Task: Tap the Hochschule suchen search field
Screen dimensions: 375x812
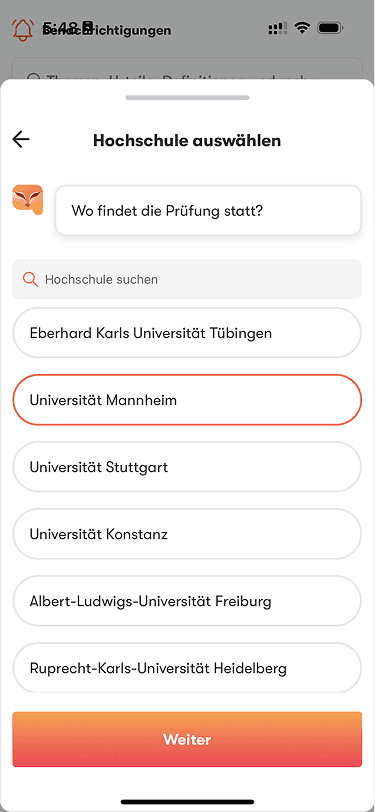Action: point(187,279)
